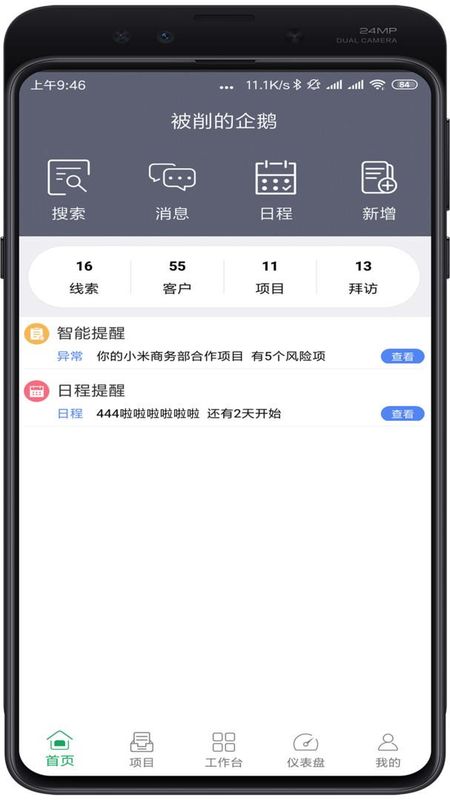Open the 我的 profile tab

pos(388,749)
